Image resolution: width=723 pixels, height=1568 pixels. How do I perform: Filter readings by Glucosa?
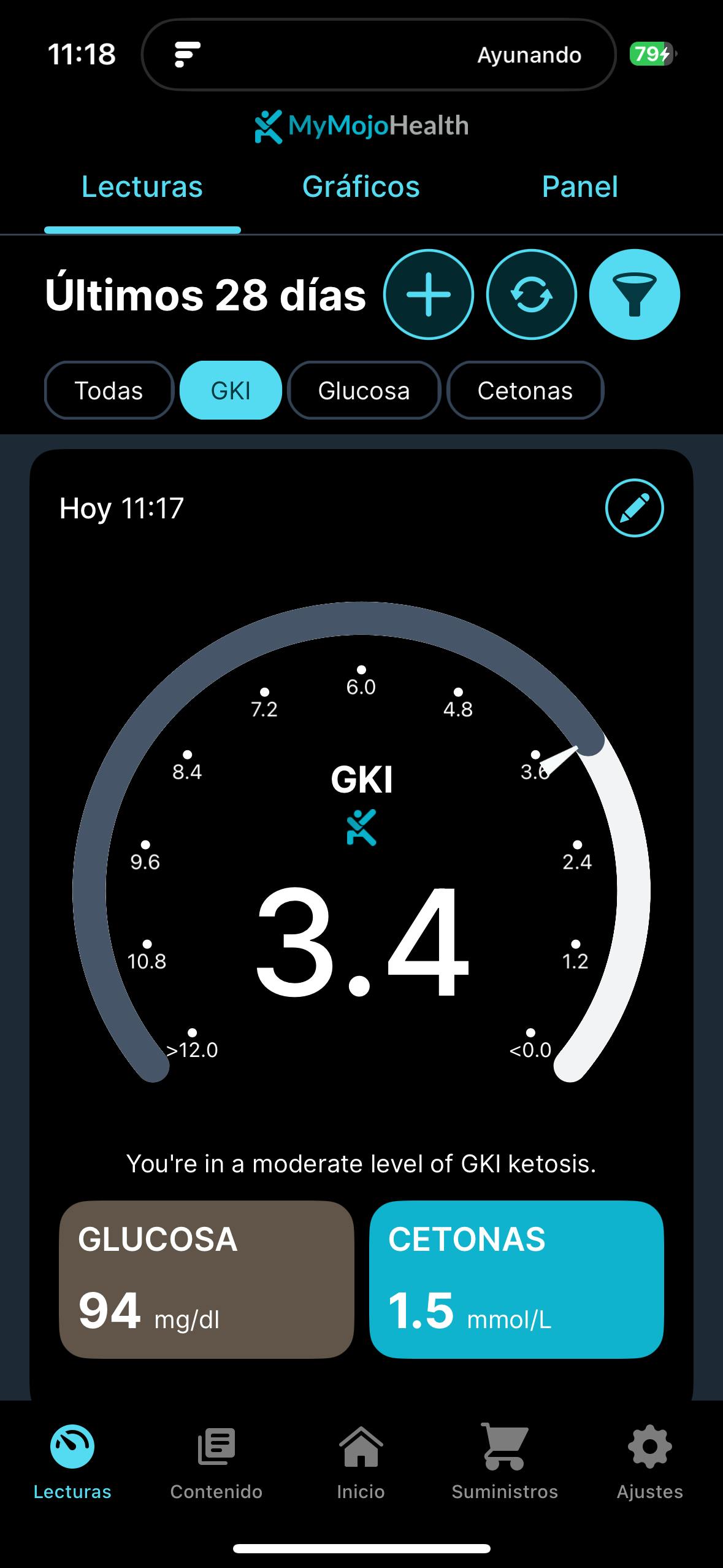point(364,391)
